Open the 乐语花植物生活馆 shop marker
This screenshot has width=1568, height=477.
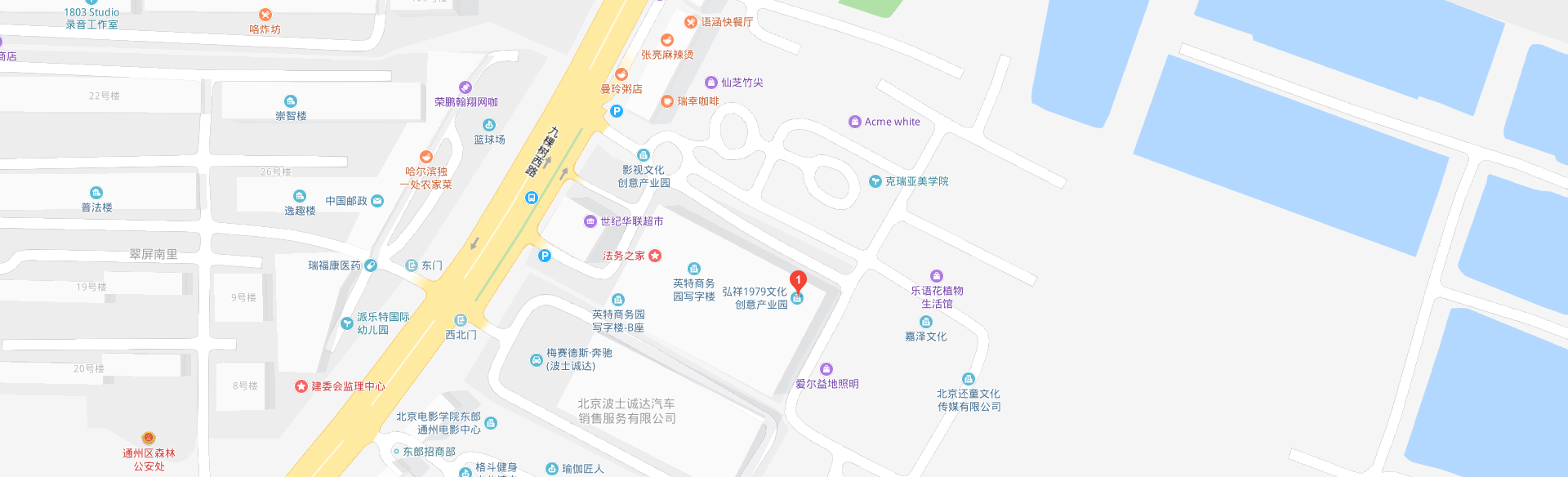(937, 276)
